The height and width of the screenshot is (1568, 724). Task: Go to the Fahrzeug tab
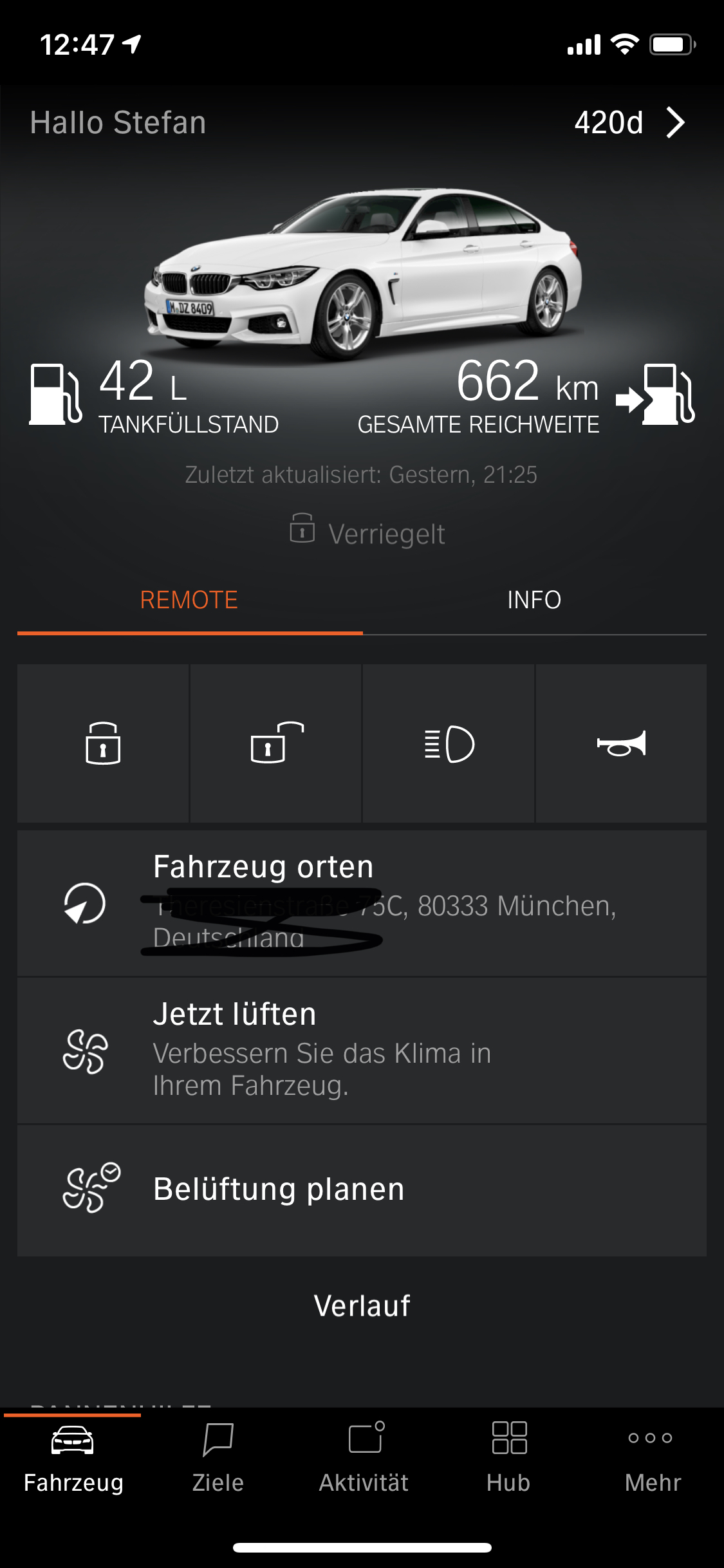tap(73, 1459)
